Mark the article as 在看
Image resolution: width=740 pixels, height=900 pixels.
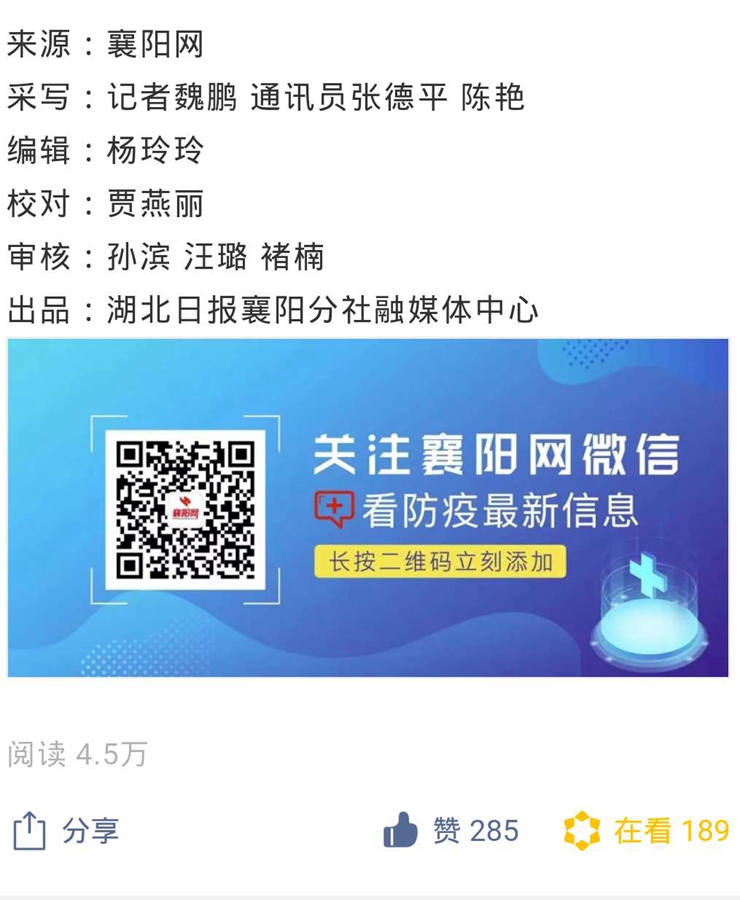coord(646,831)
